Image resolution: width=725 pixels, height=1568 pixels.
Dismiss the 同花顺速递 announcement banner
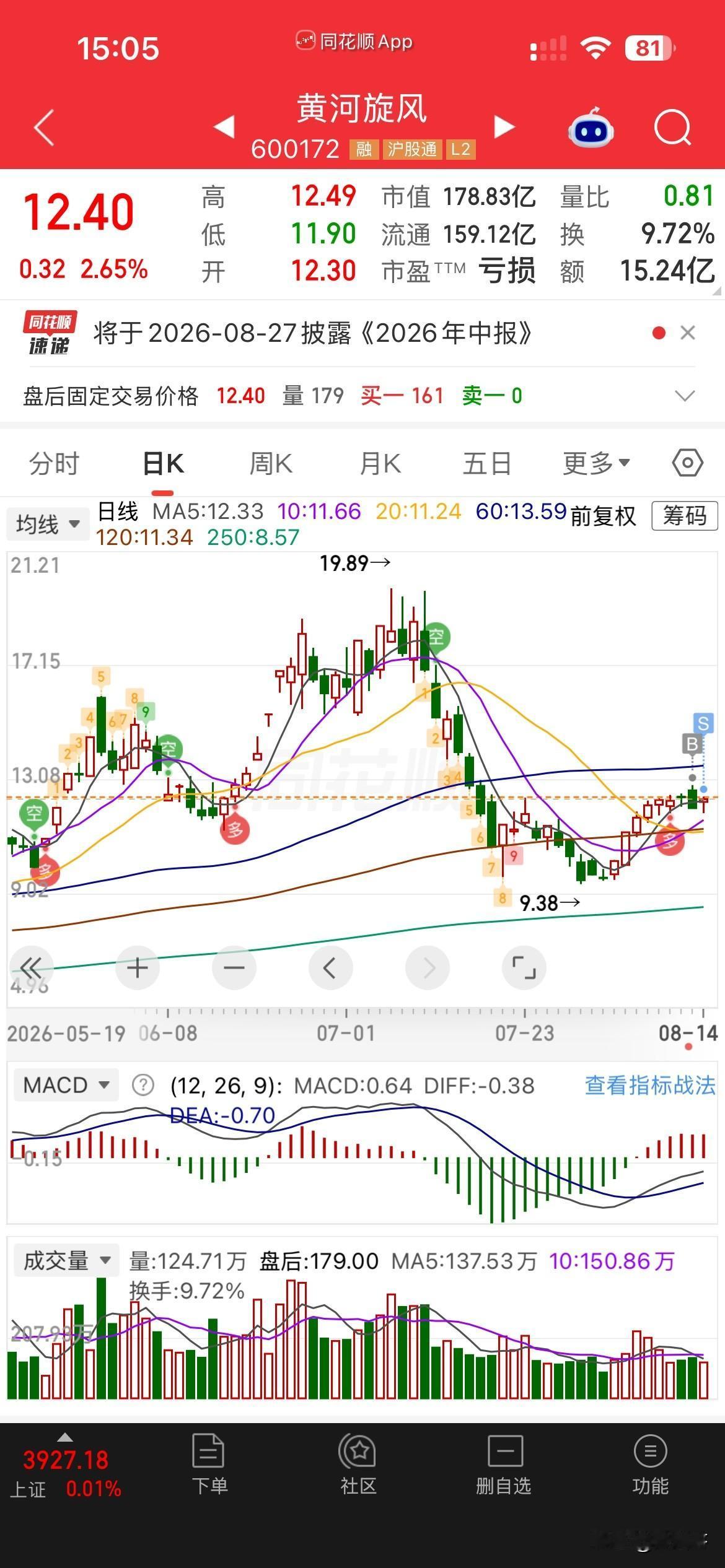pyautogui.click(x=688, y=333)
